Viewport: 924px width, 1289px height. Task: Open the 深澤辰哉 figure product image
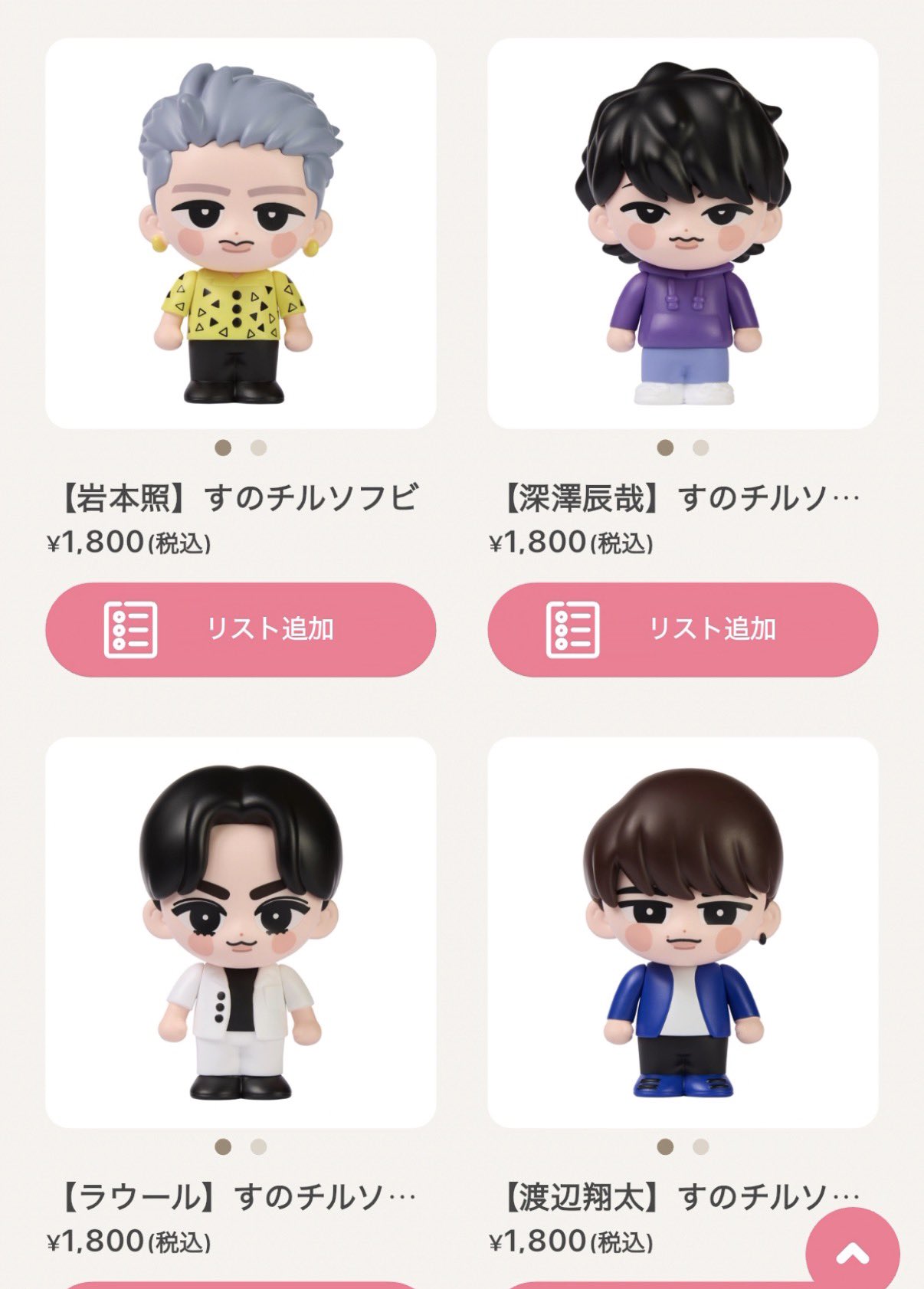683,233
